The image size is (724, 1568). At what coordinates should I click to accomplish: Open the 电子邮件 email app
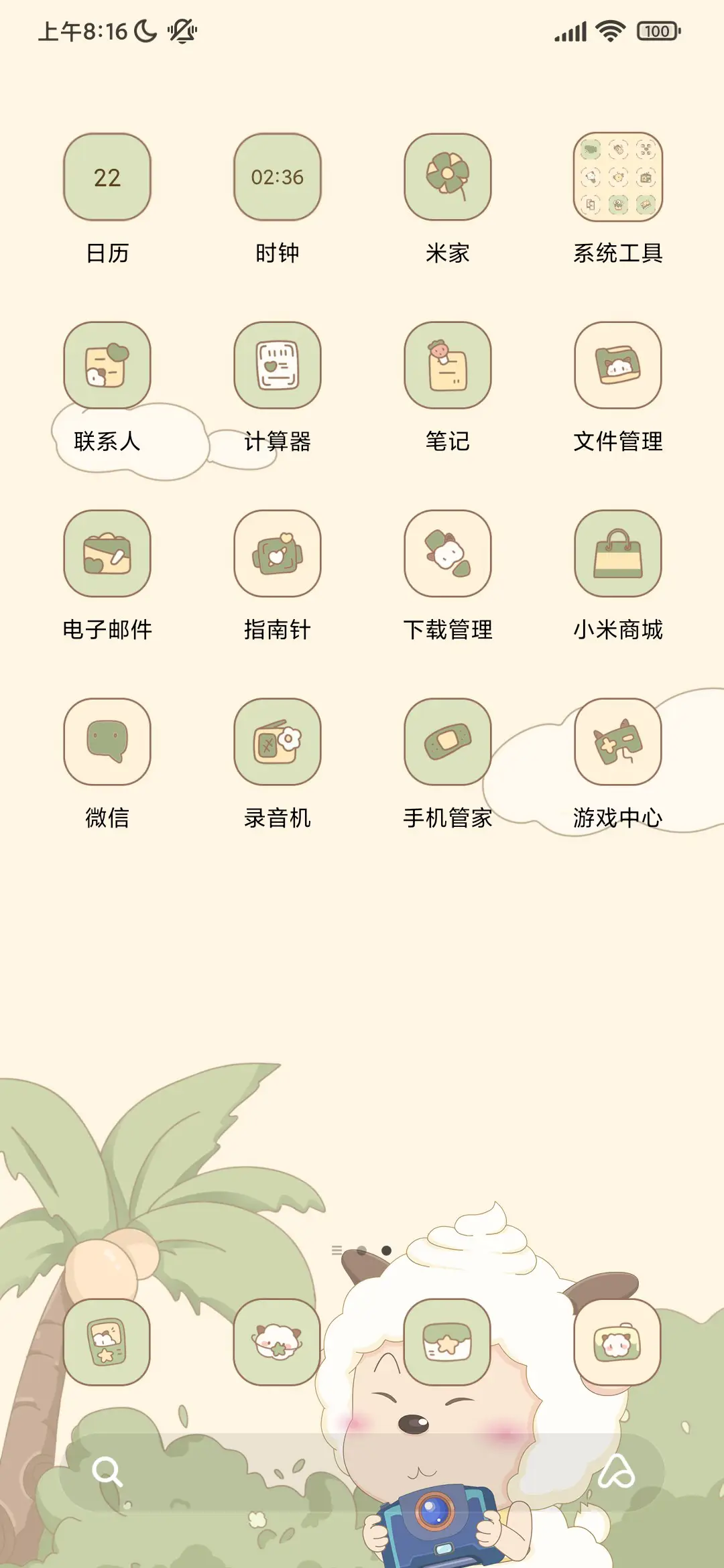point(107,555)
